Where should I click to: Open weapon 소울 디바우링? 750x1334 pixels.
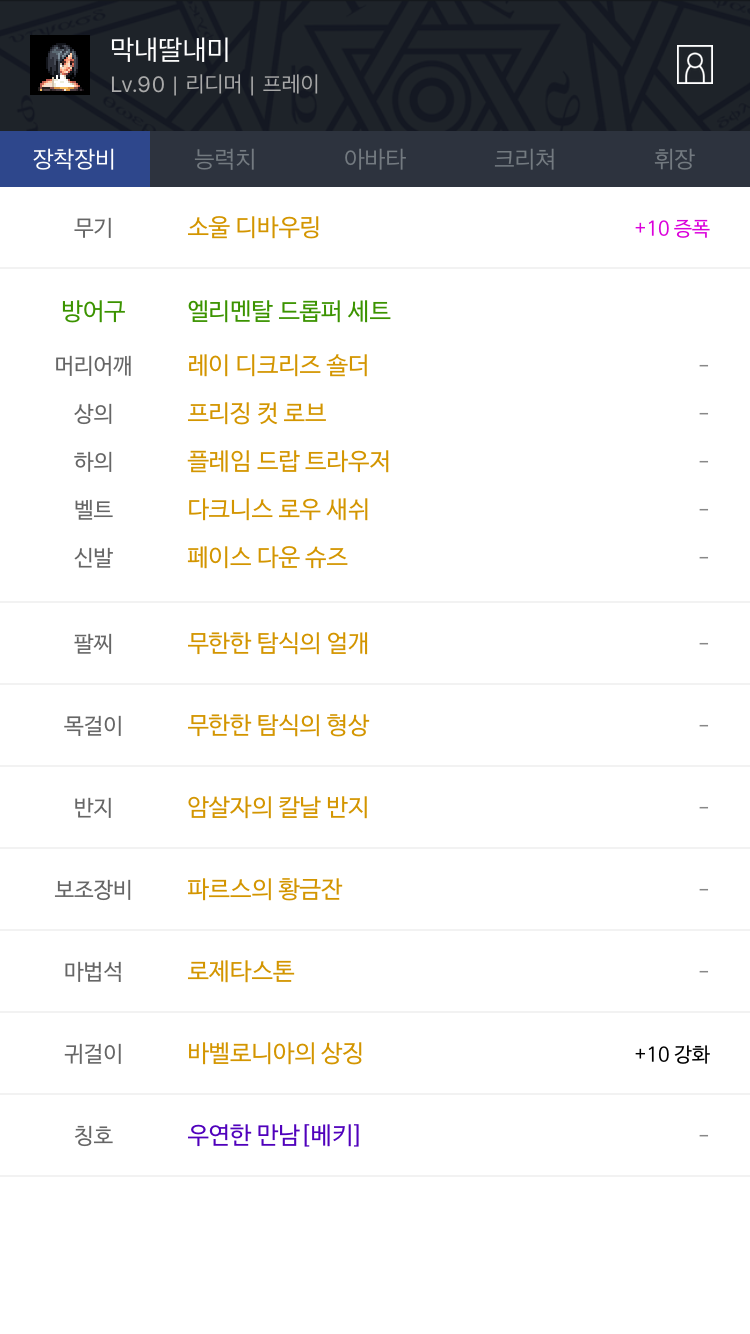click(x=254, y=227)
